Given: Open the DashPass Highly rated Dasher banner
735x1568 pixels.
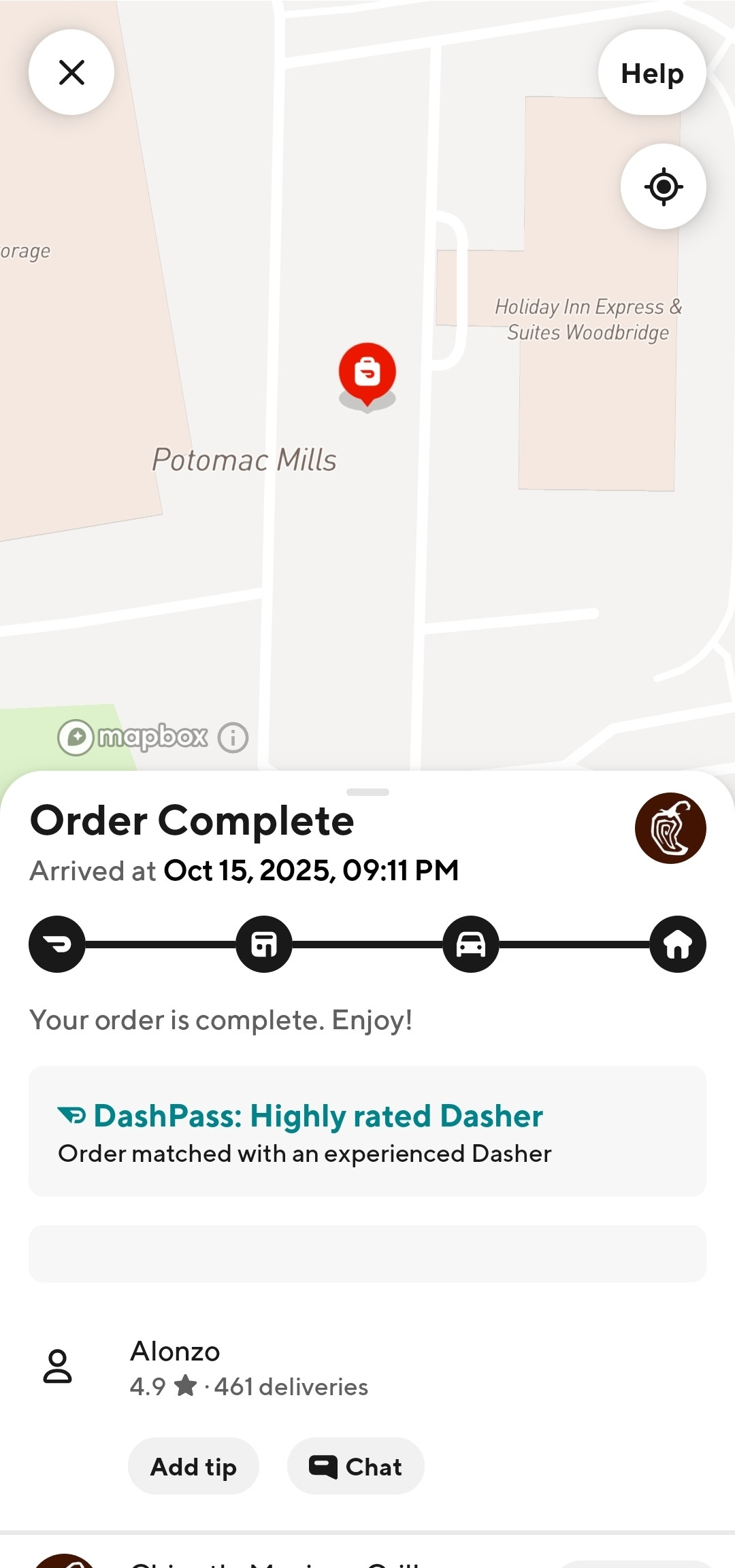Looking at the screenshot, I should [367, 1131].
